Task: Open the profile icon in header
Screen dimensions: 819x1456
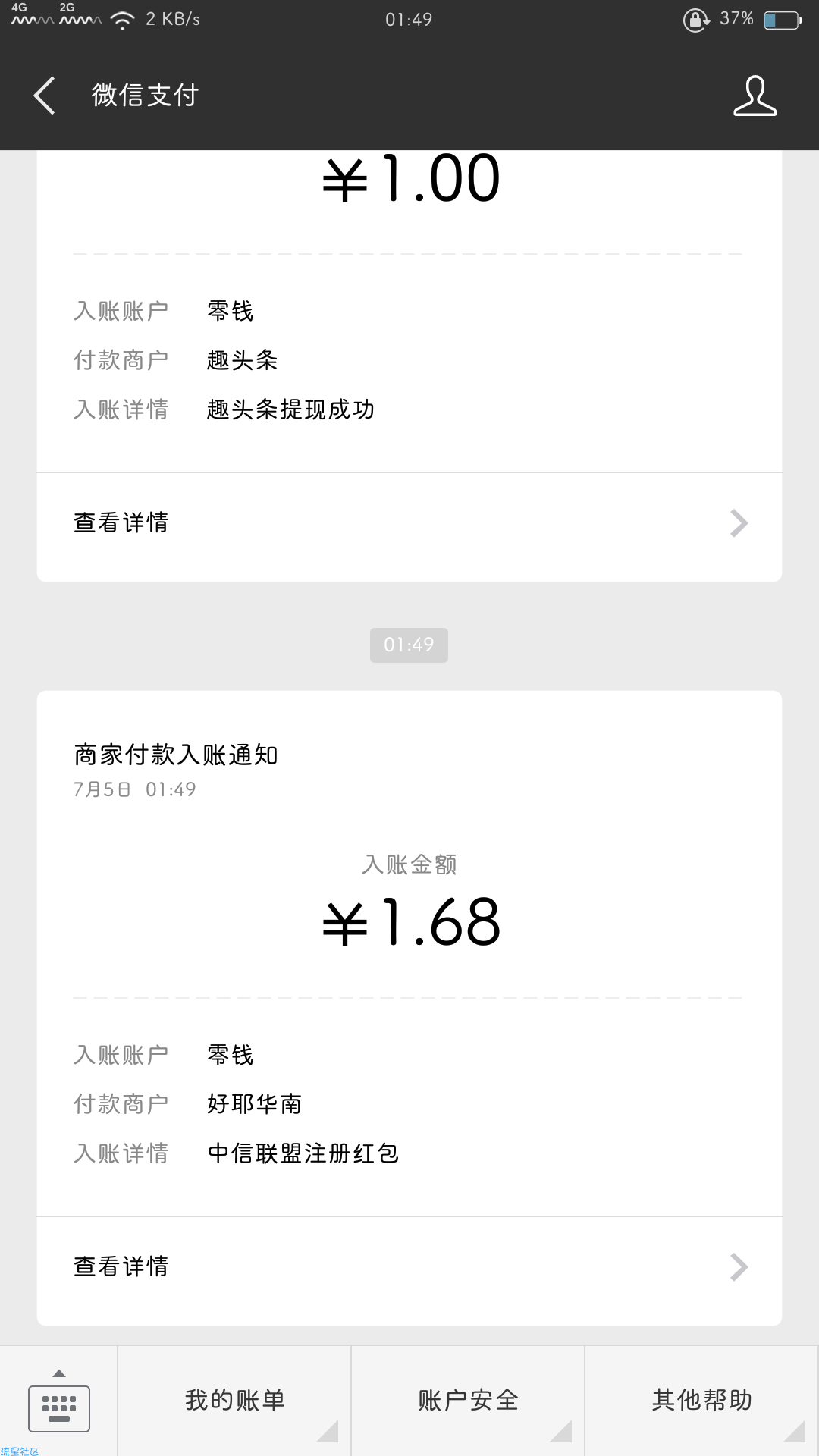Action: click(x=755, y=96)
